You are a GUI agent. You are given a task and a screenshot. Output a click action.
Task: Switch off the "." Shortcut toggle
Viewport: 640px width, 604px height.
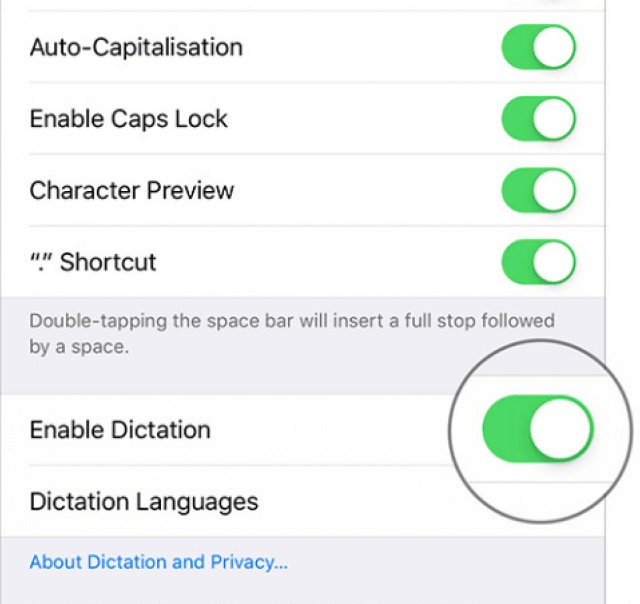pyautogui.click(x=538, y=262)
